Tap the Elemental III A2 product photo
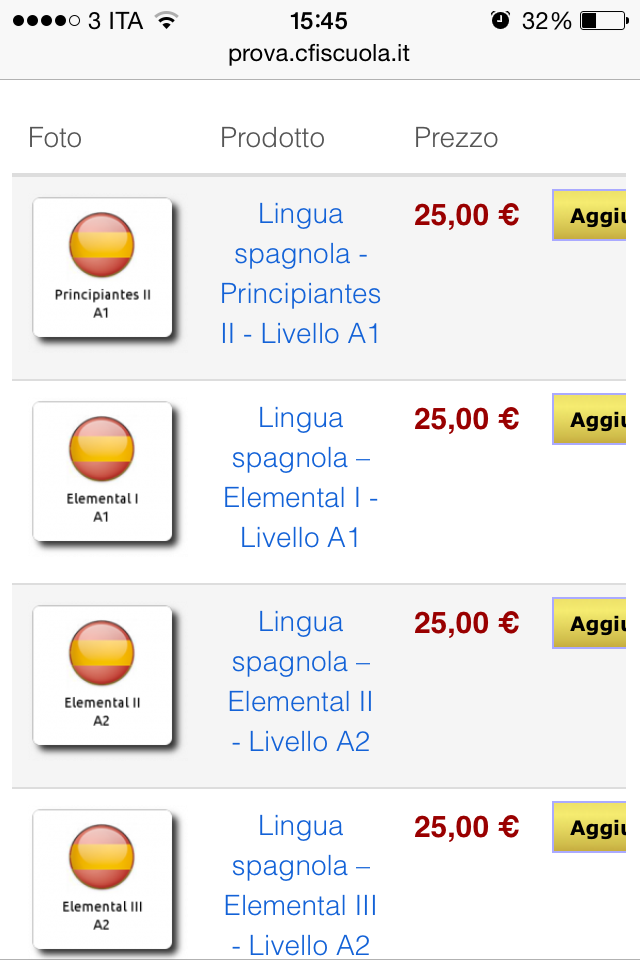640x960 pixels. [102, 879]
